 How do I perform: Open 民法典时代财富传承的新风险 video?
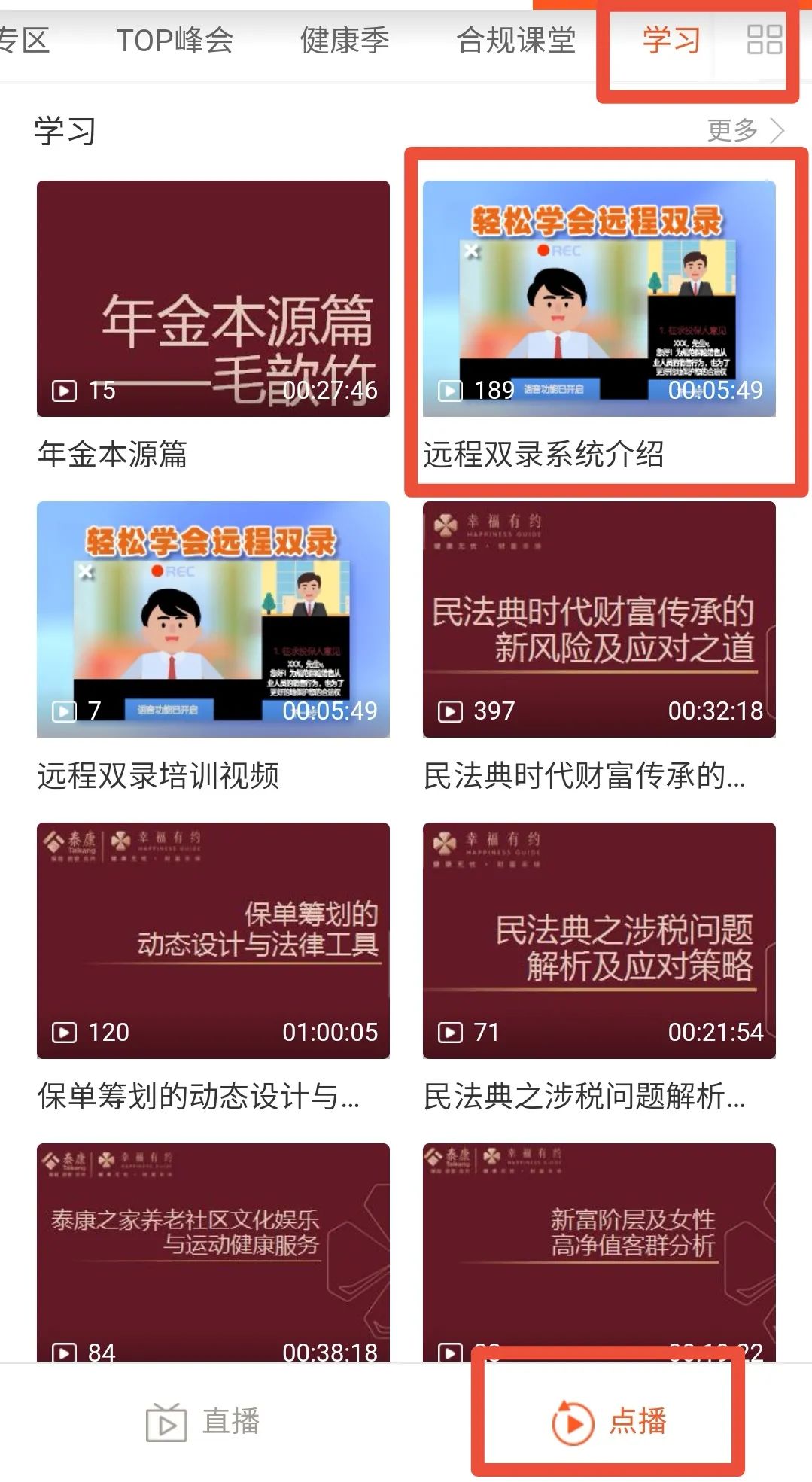point(599,619)
